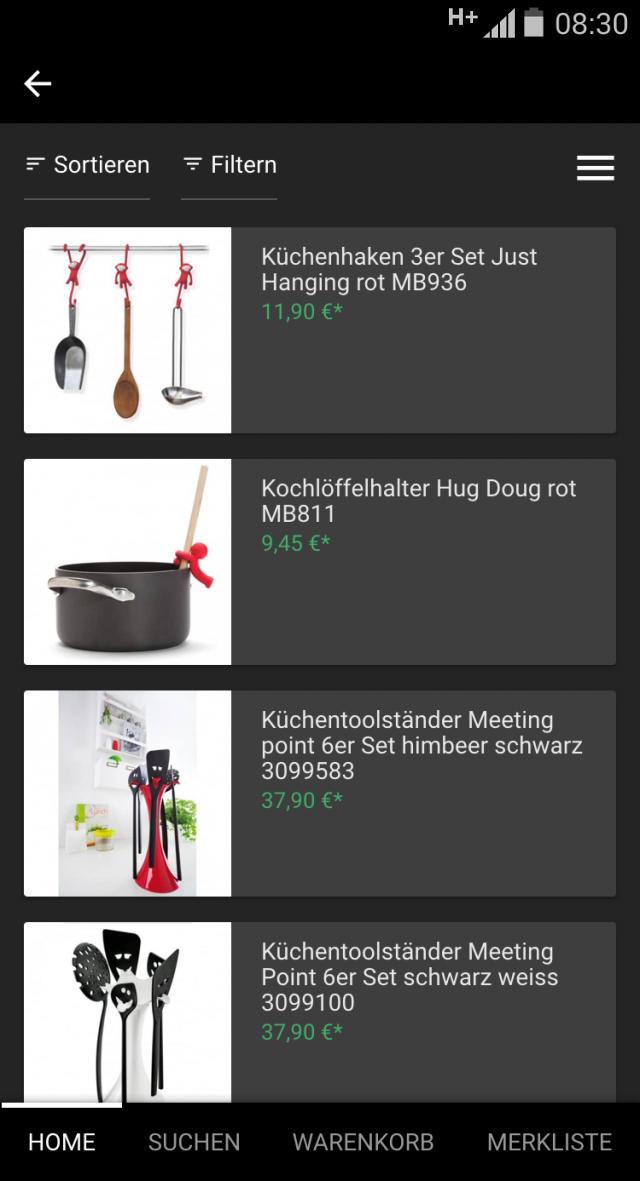
Task: Go back using the arrow
Action: [38, 84]
